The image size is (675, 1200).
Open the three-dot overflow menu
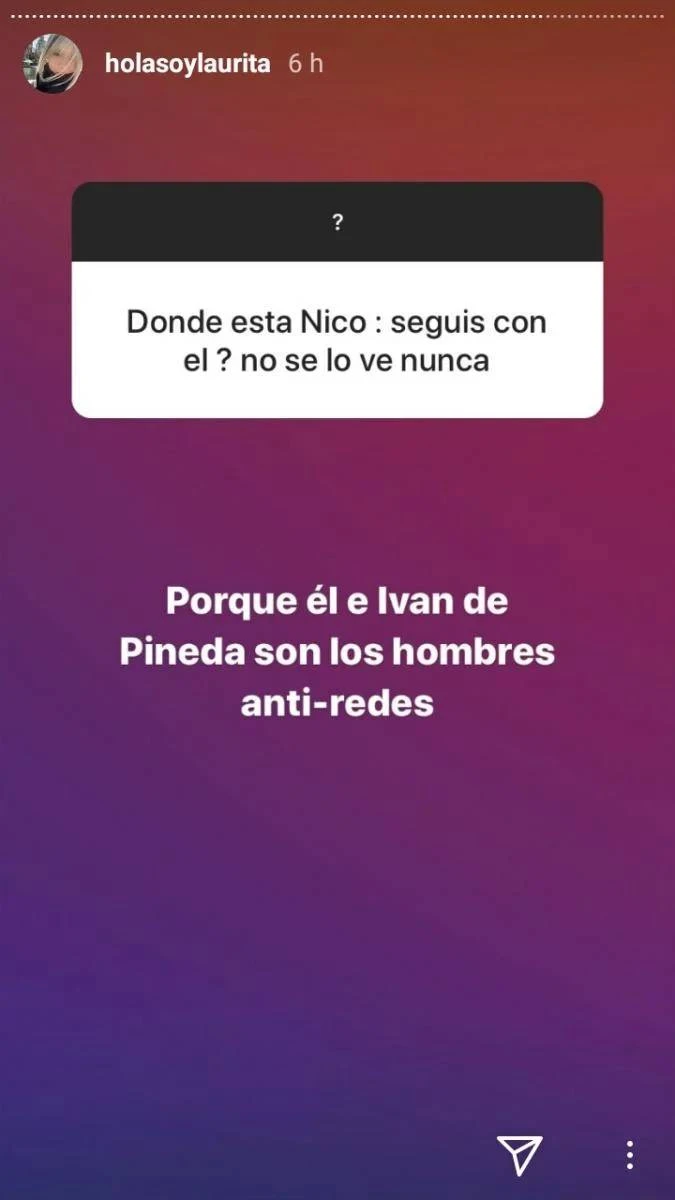click(x=629, y=1155)
